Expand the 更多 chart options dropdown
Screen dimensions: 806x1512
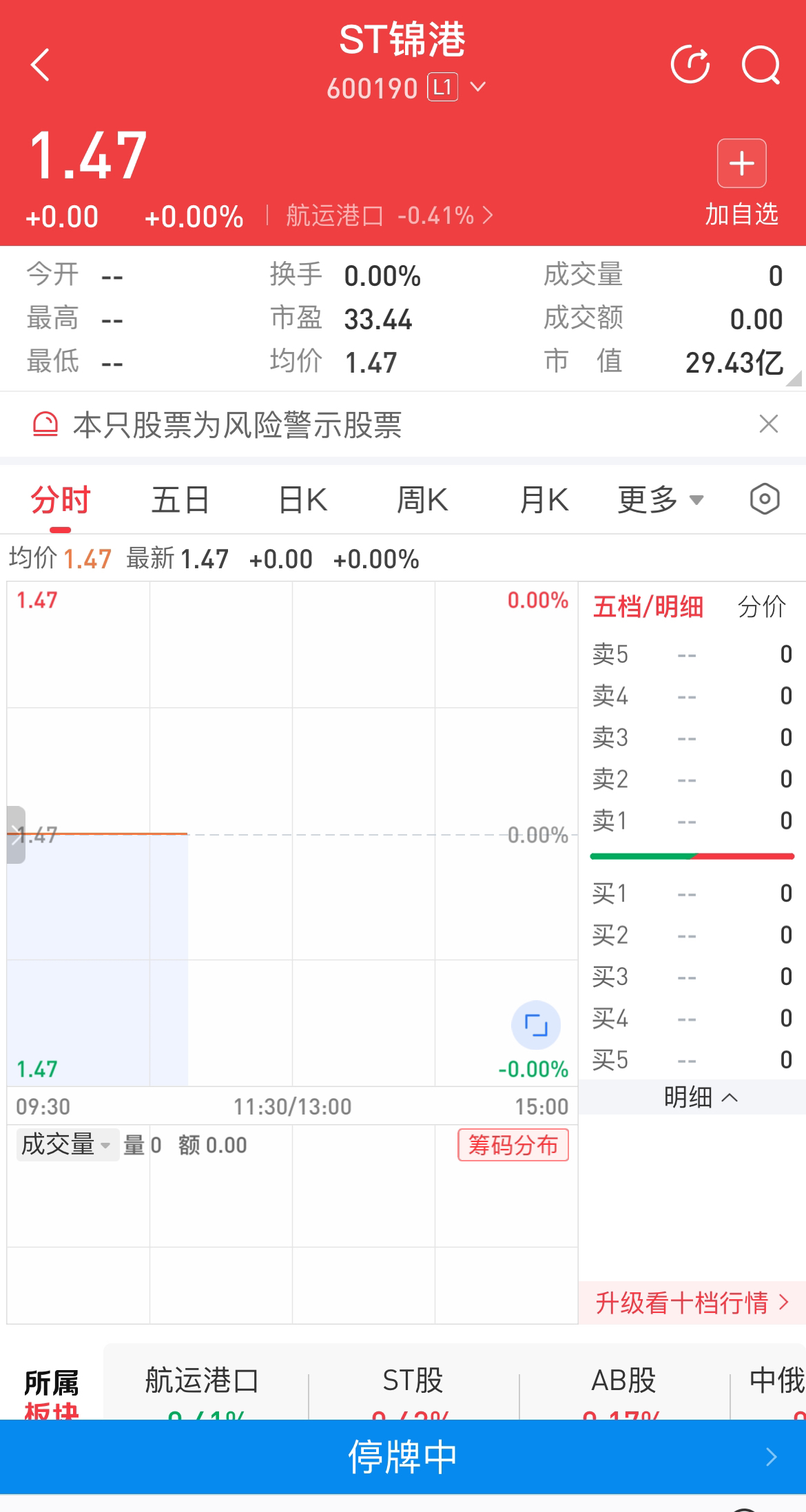[660, 500]
